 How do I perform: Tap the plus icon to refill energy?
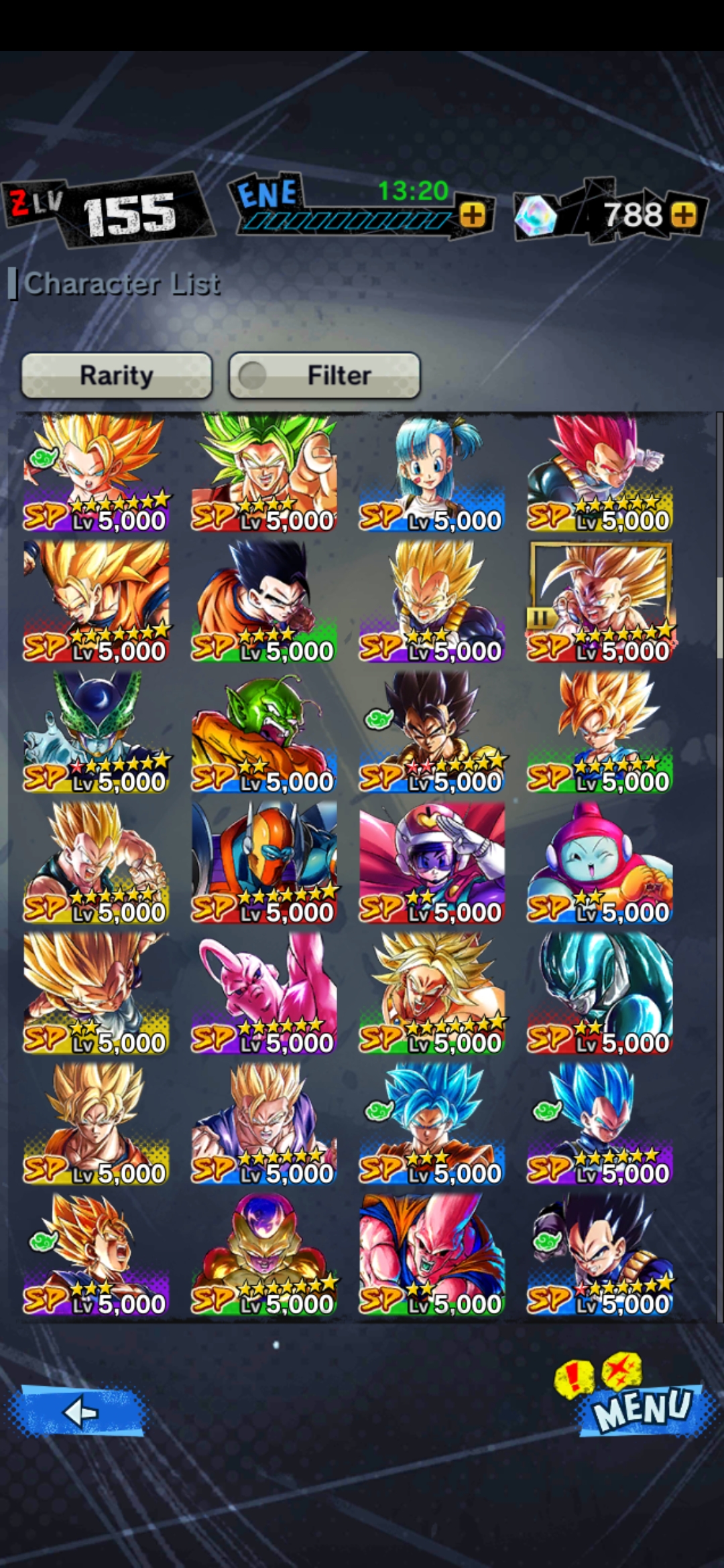coord(473,216)
